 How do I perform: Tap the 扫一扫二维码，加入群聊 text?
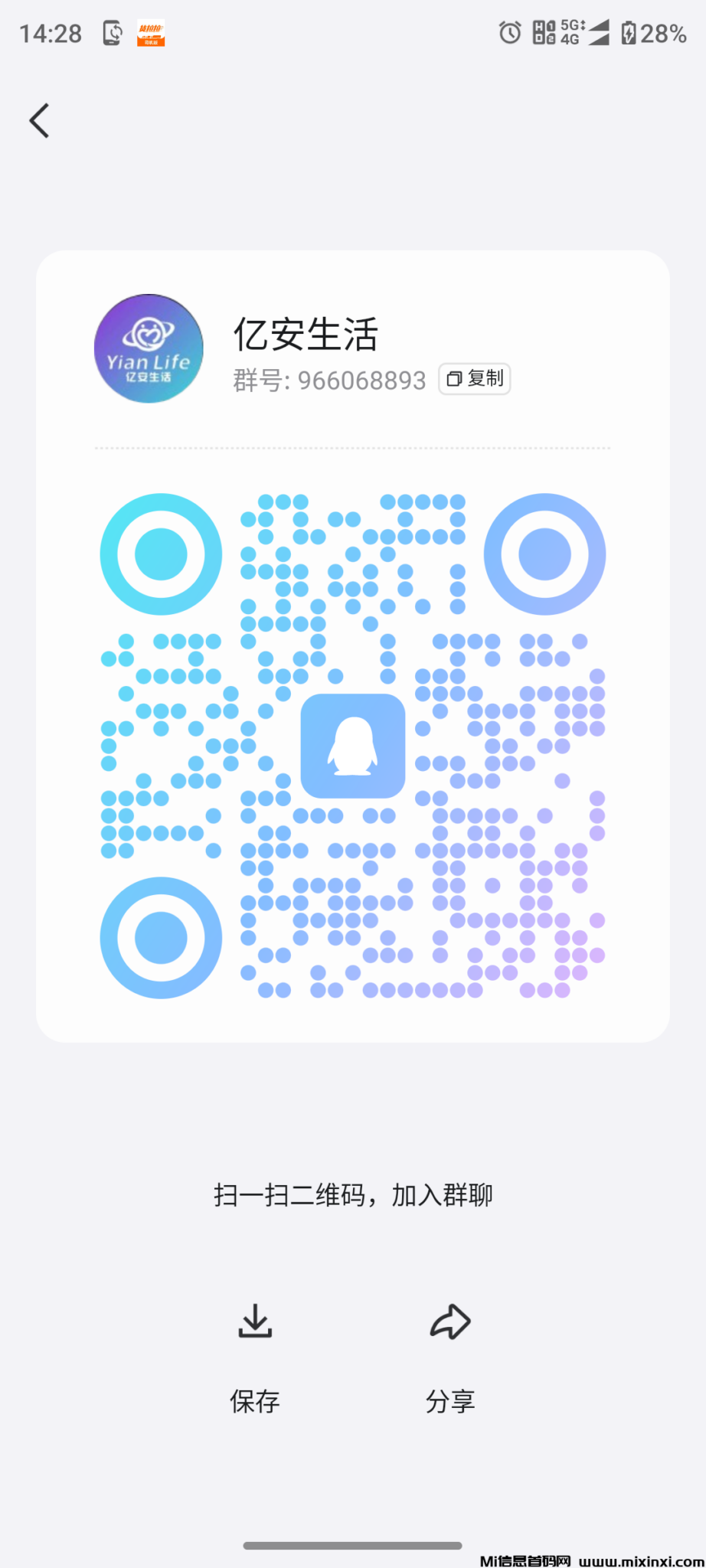(x=352, y=1194)
